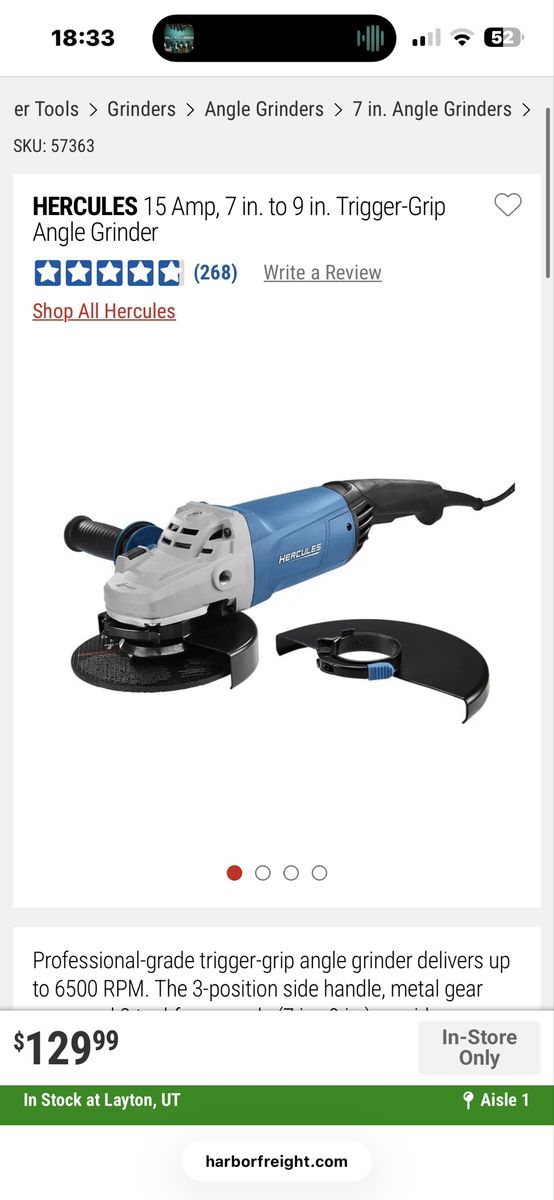Screen dimensions: 554x1200
Task: Open Shop All Hercules link
Action: click(104, 311)
